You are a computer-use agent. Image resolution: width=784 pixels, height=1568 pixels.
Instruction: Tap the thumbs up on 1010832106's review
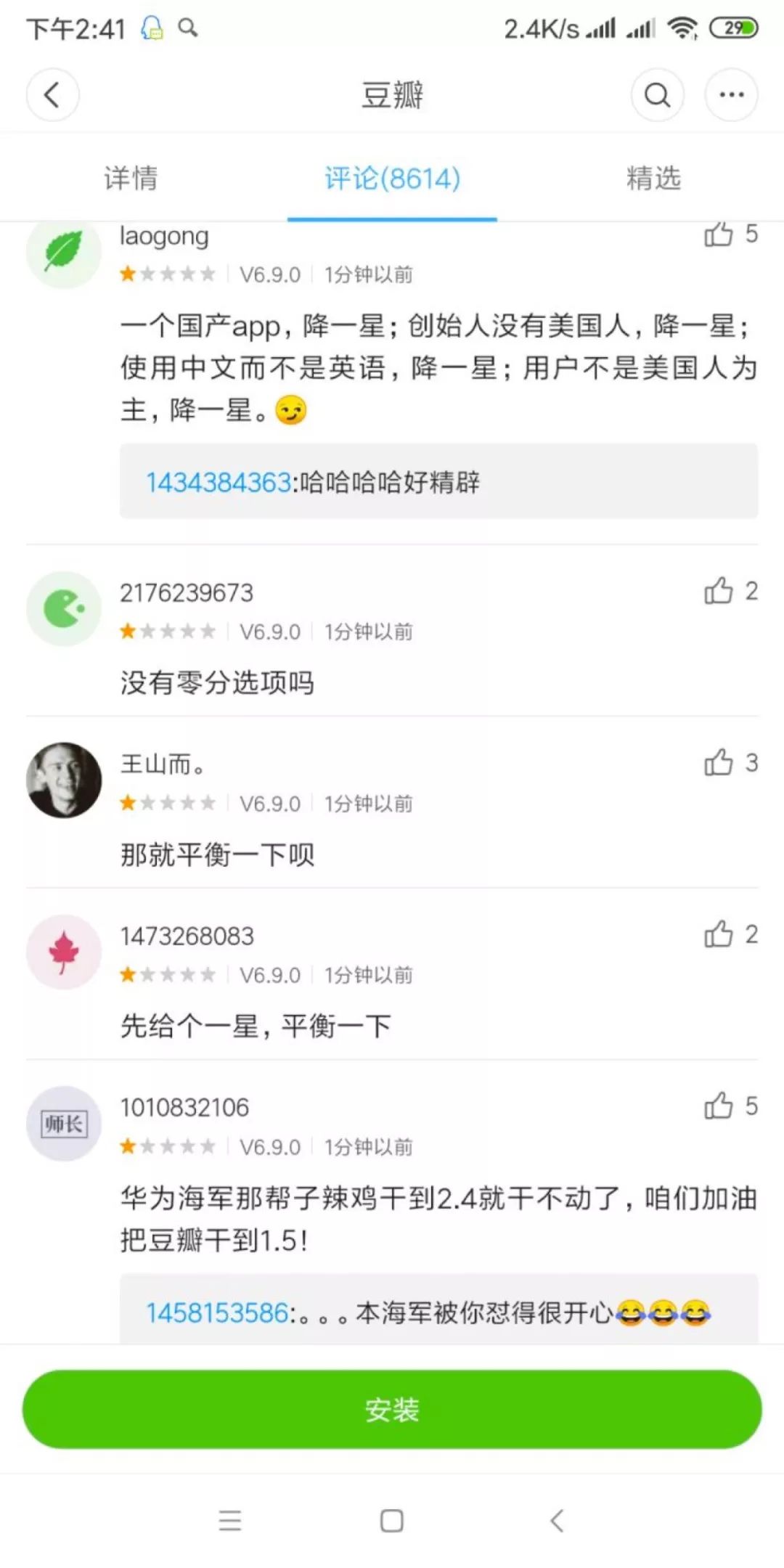pos(719,1106)
